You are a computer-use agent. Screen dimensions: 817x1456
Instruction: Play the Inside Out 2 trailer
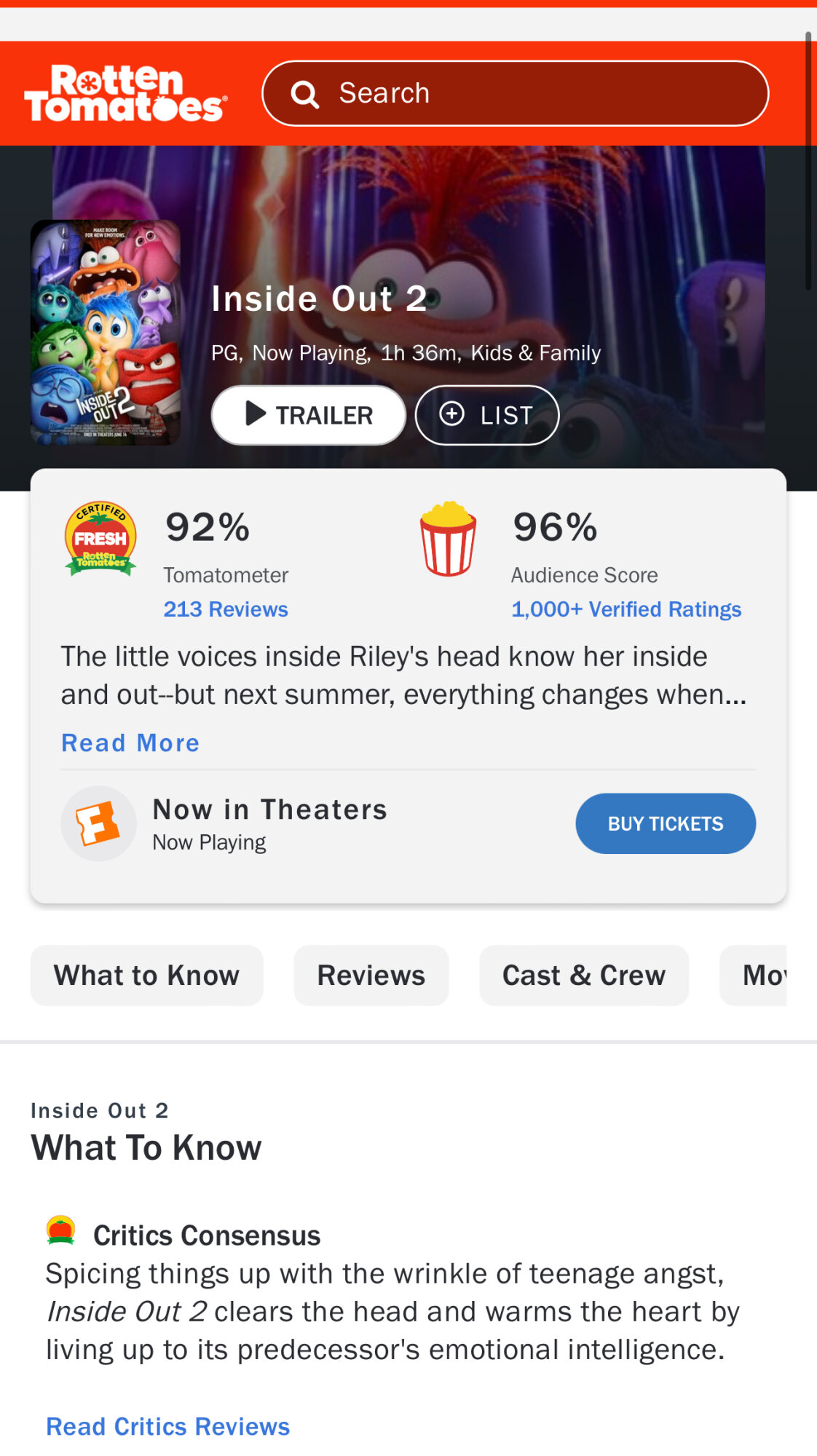coord(308,415)
